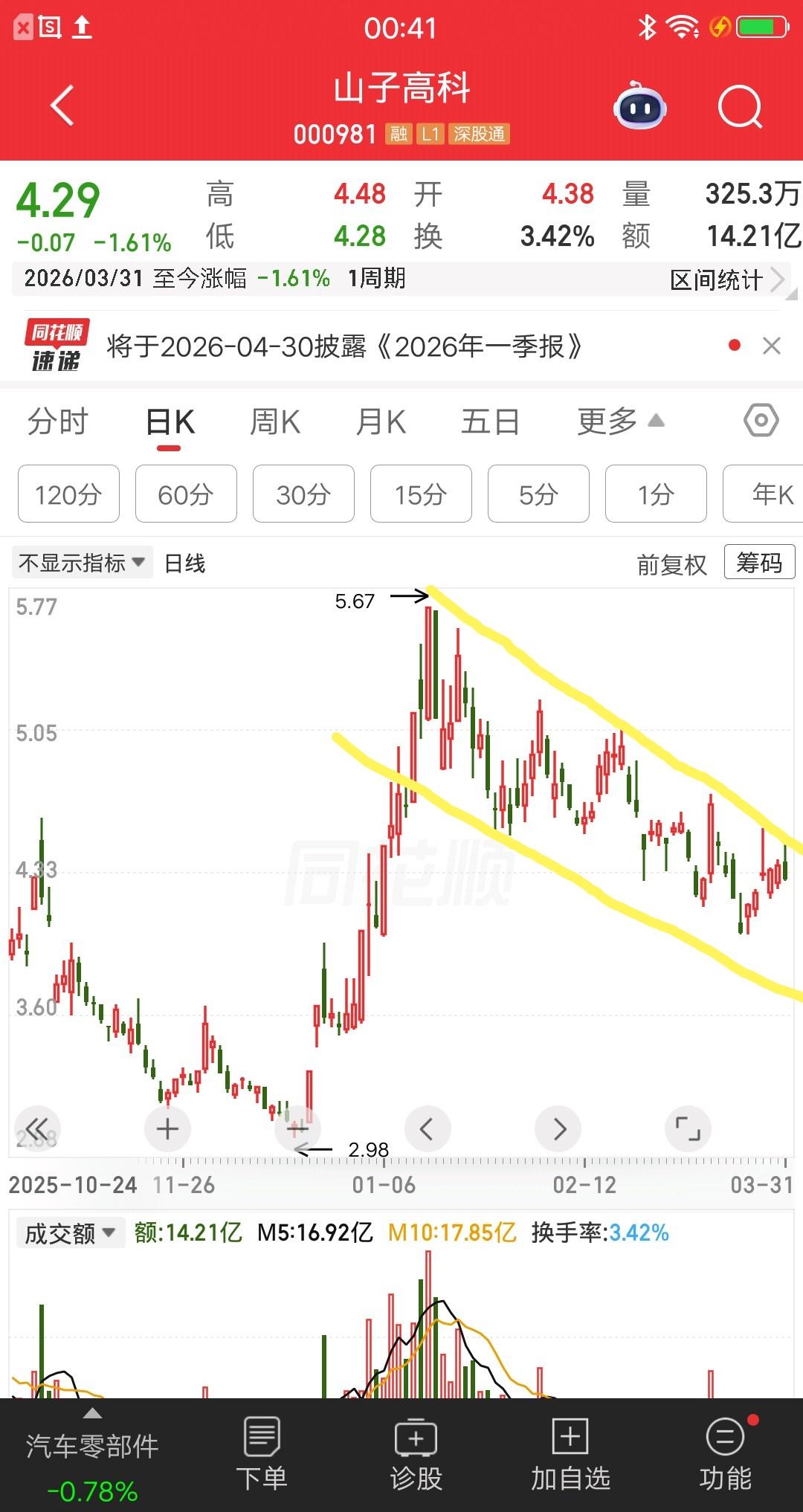The width and height of the screenshot is (803, 1512).
Task: Open stock search with the magnifier icon
Action: (738, 106)
